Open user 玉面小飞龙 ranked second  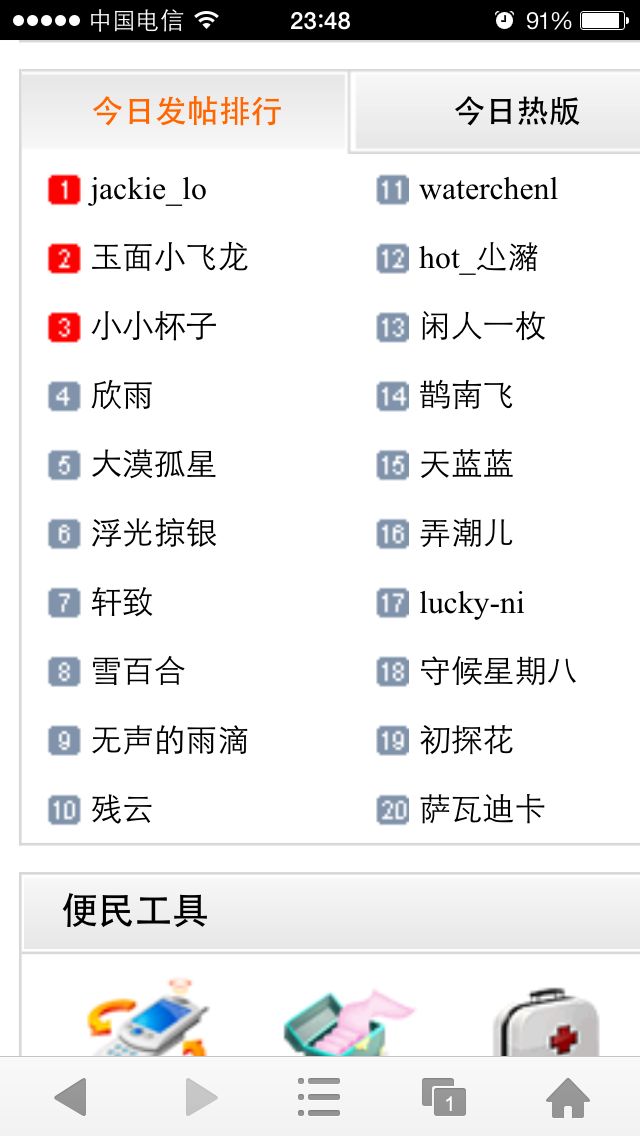pos(170,259)
